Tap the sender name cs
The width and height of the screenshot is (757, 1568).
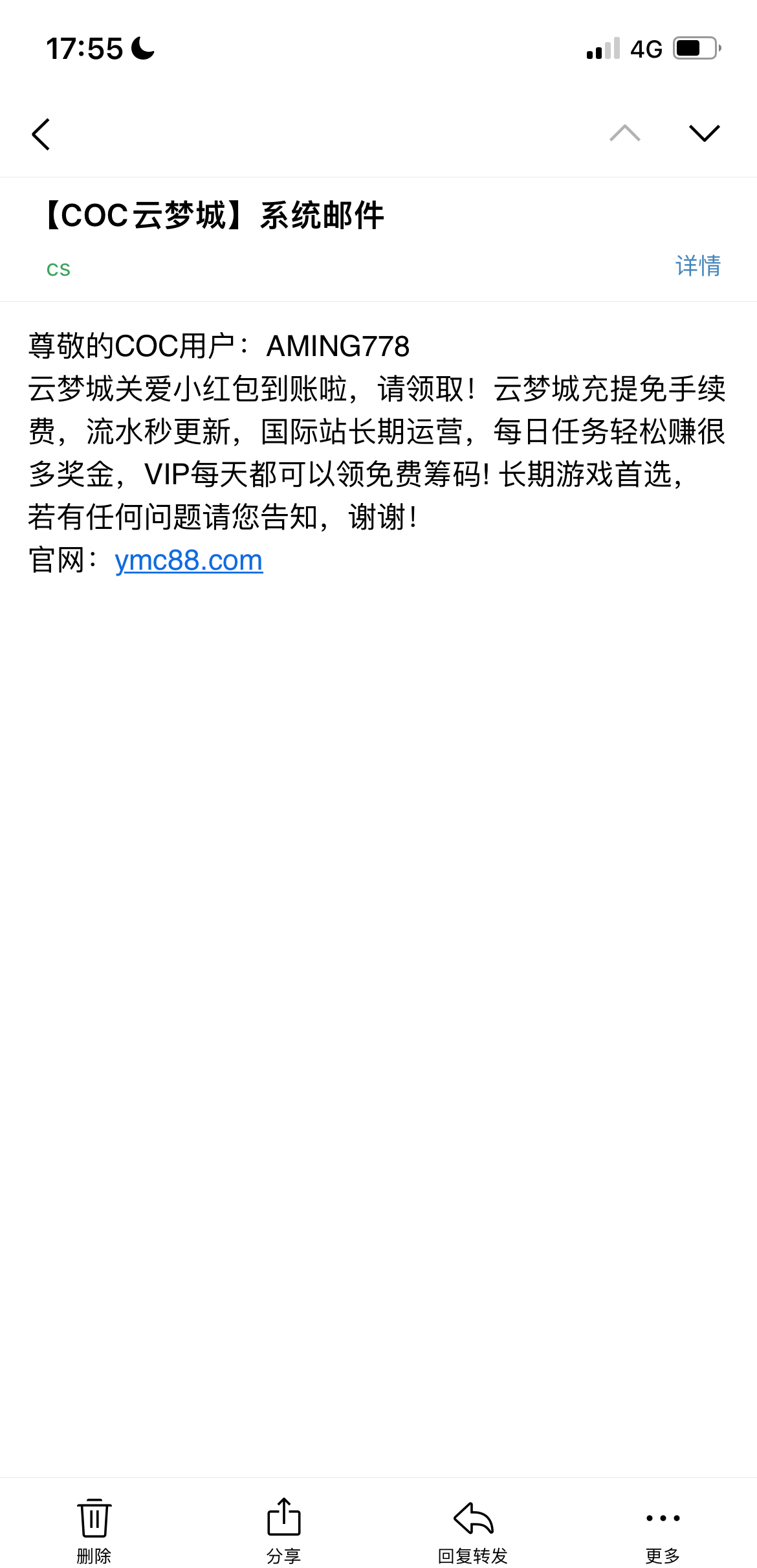click(58, 269)
